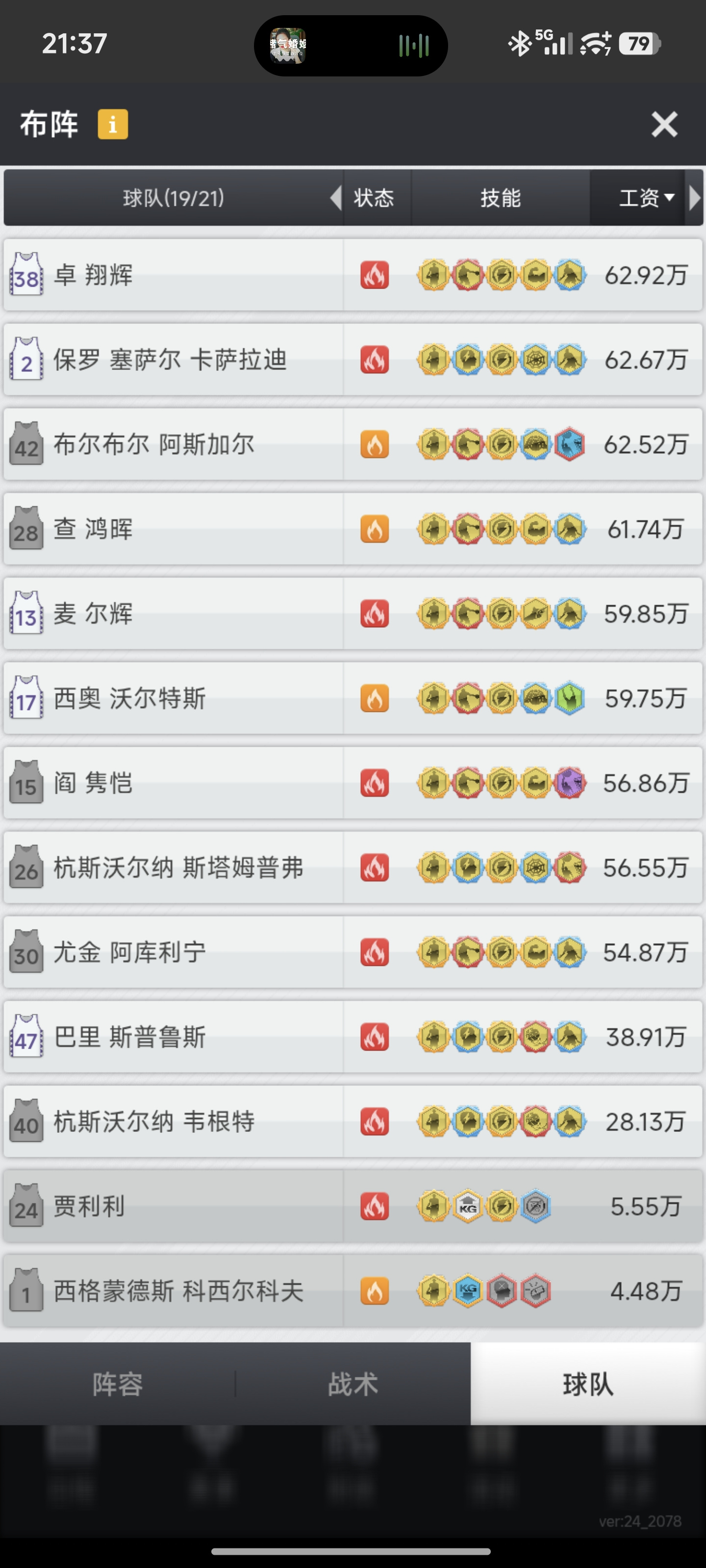Viewport: 706px width, 1568px height.
Task: Select reserve player 贾利利
Action: click(x=353, y=1206)
